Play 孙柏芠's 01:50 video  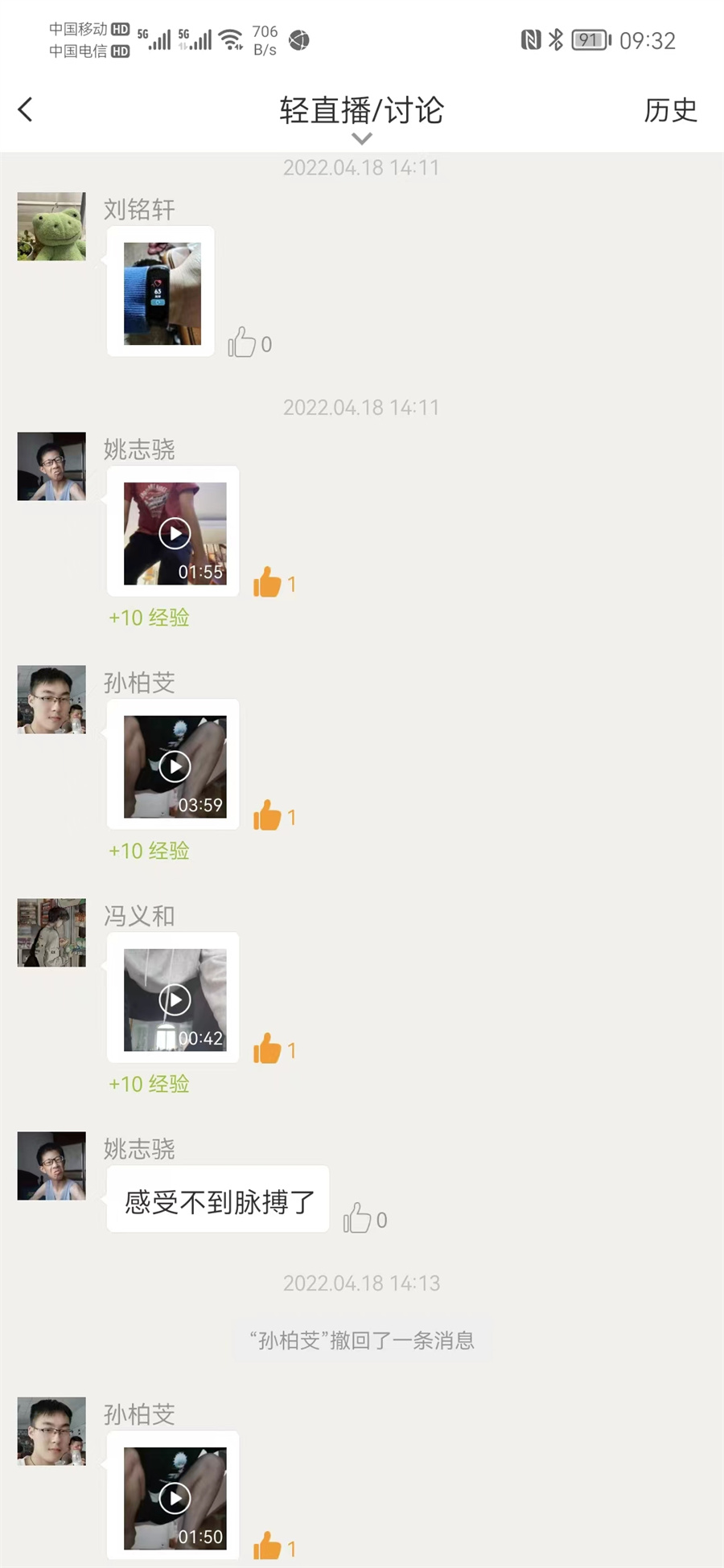[175, 1498]
